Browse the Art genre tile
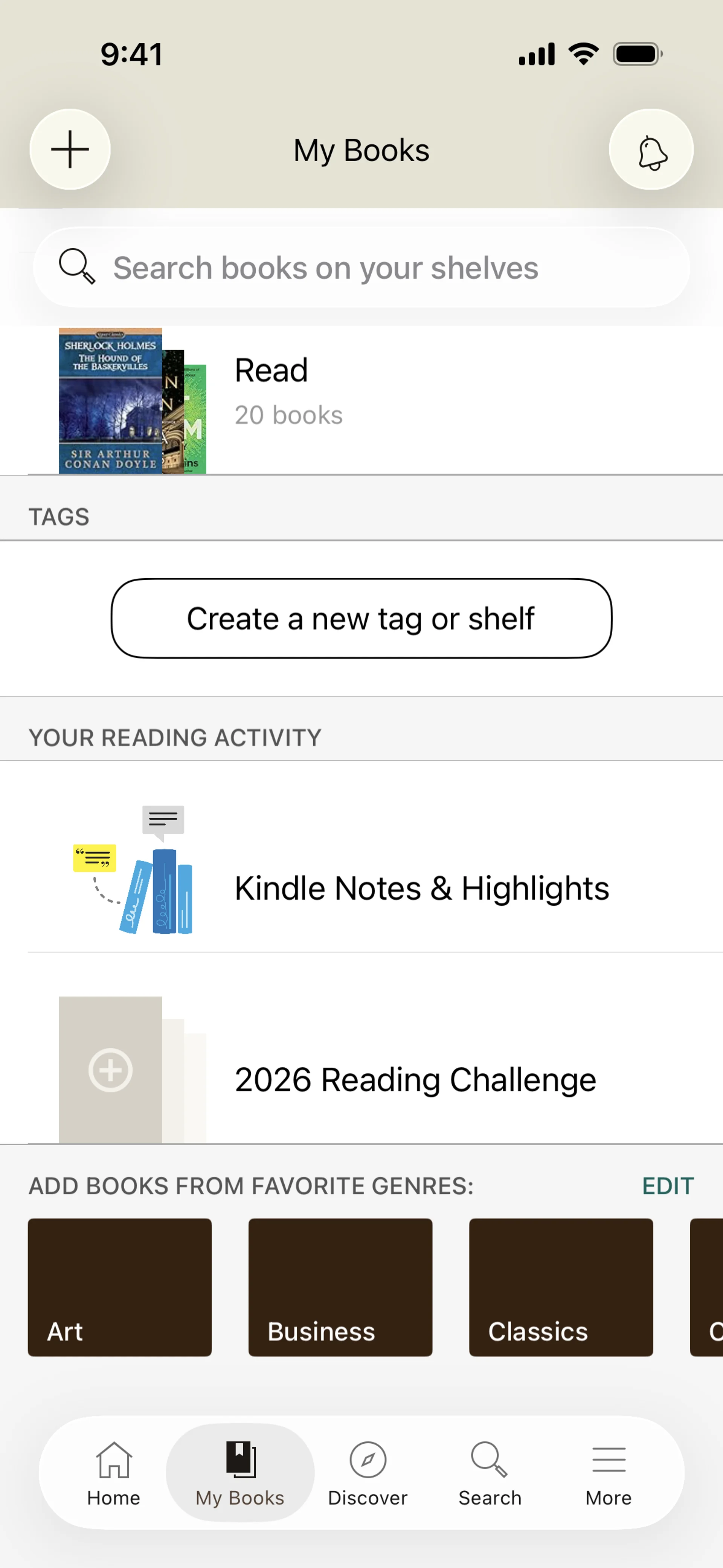This screenshot has width=723, height=1568. (x=120, y=1287)
